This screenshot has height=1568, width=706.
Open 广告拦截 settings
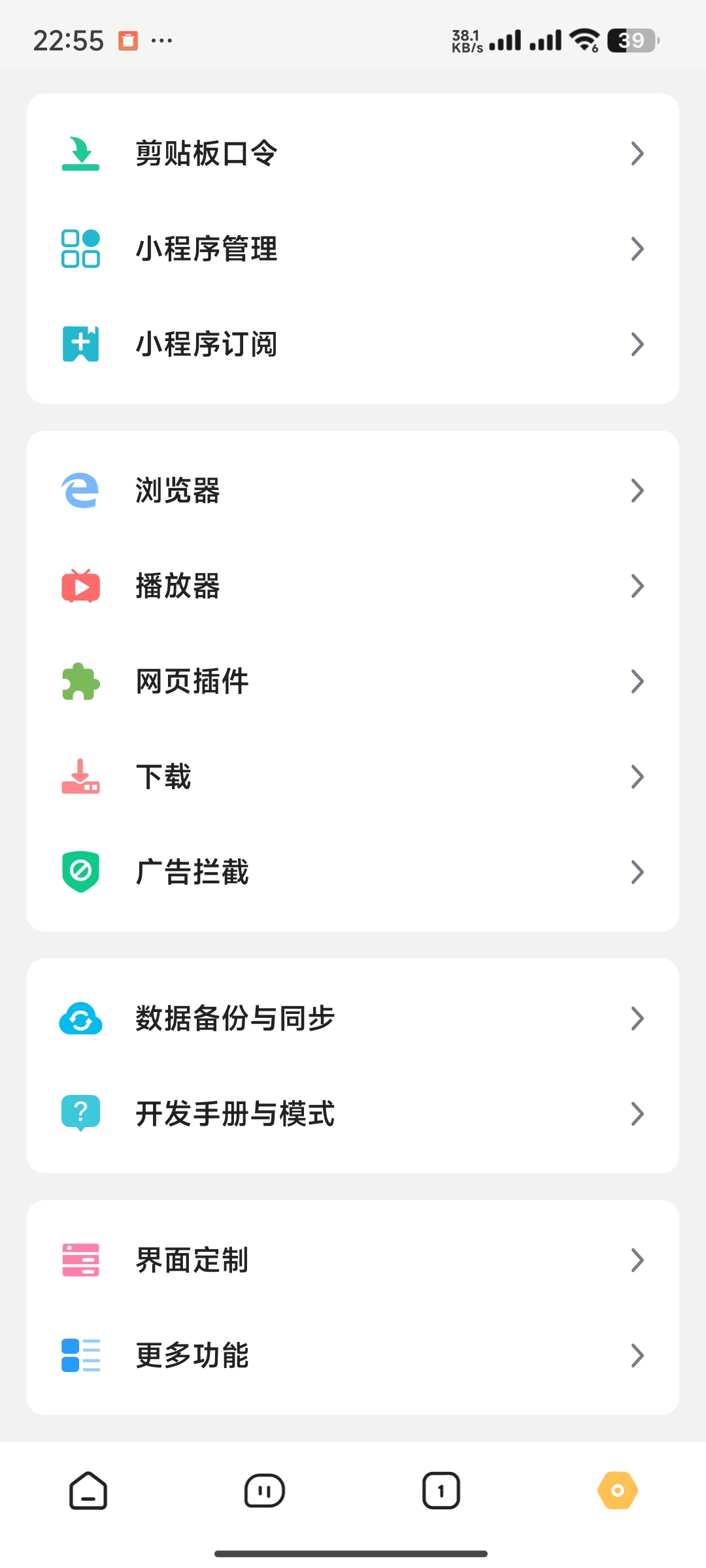coord(353,872)
